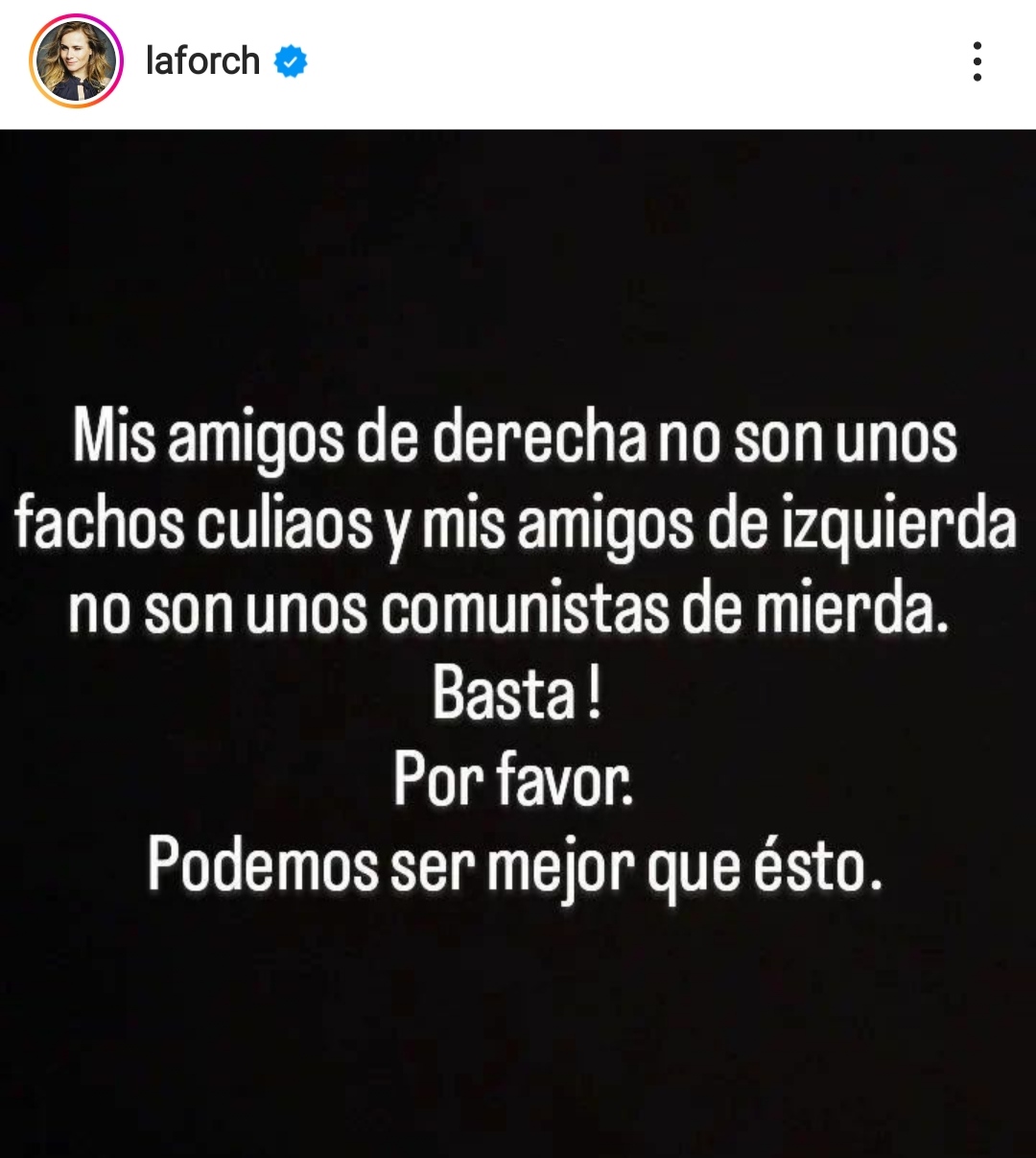Tap the black text post image

tap(518, 643)
